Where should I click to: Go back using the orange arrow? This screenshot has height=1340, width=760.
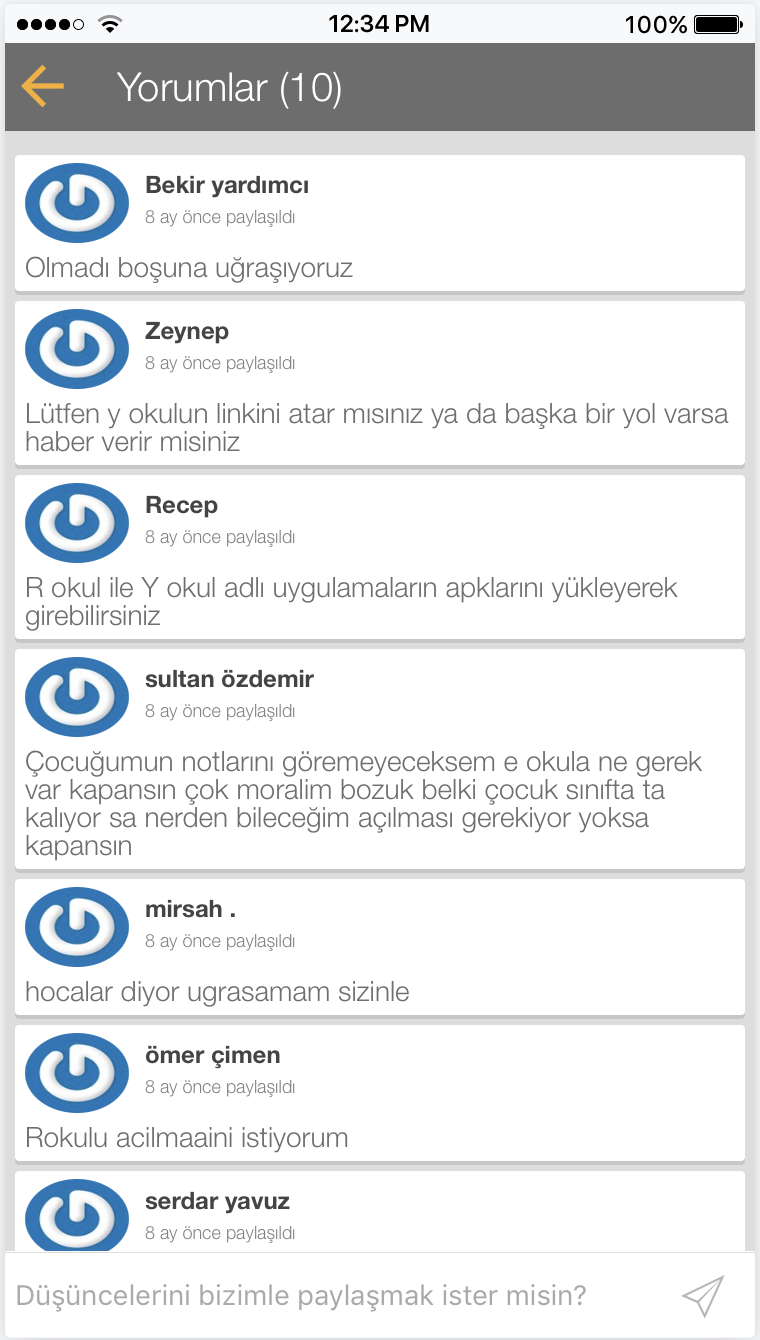click(x=43, y=87)
